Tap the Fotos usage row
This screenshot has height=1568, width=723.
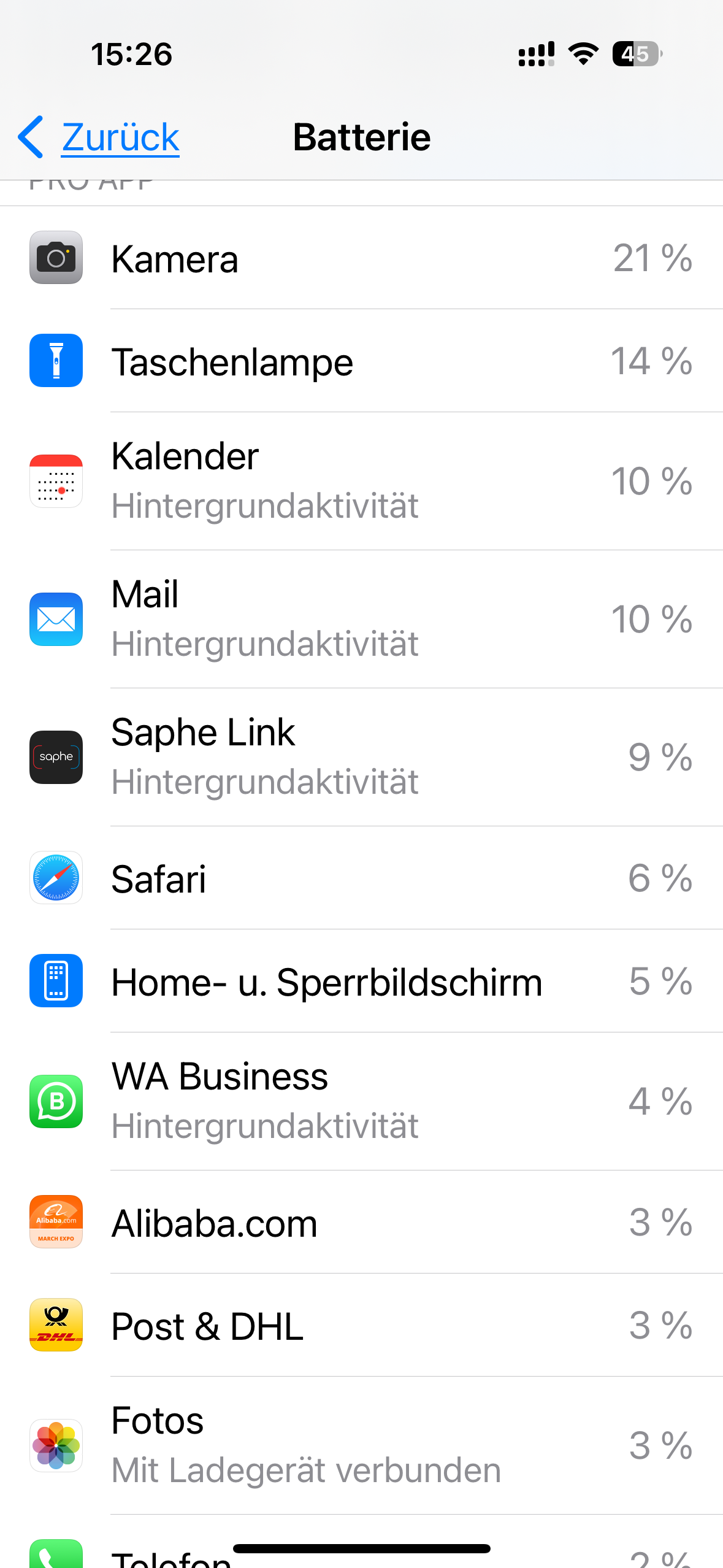coord(361,1445)
